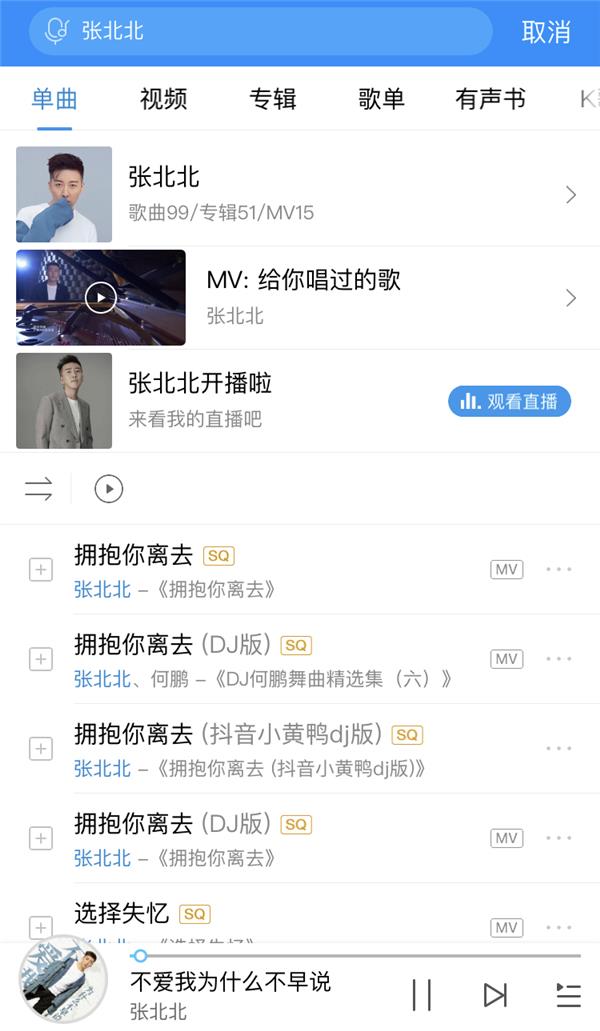Select the 有声书 tab
The height and width of the screenshot is (1031, 600).
point(490,99)
